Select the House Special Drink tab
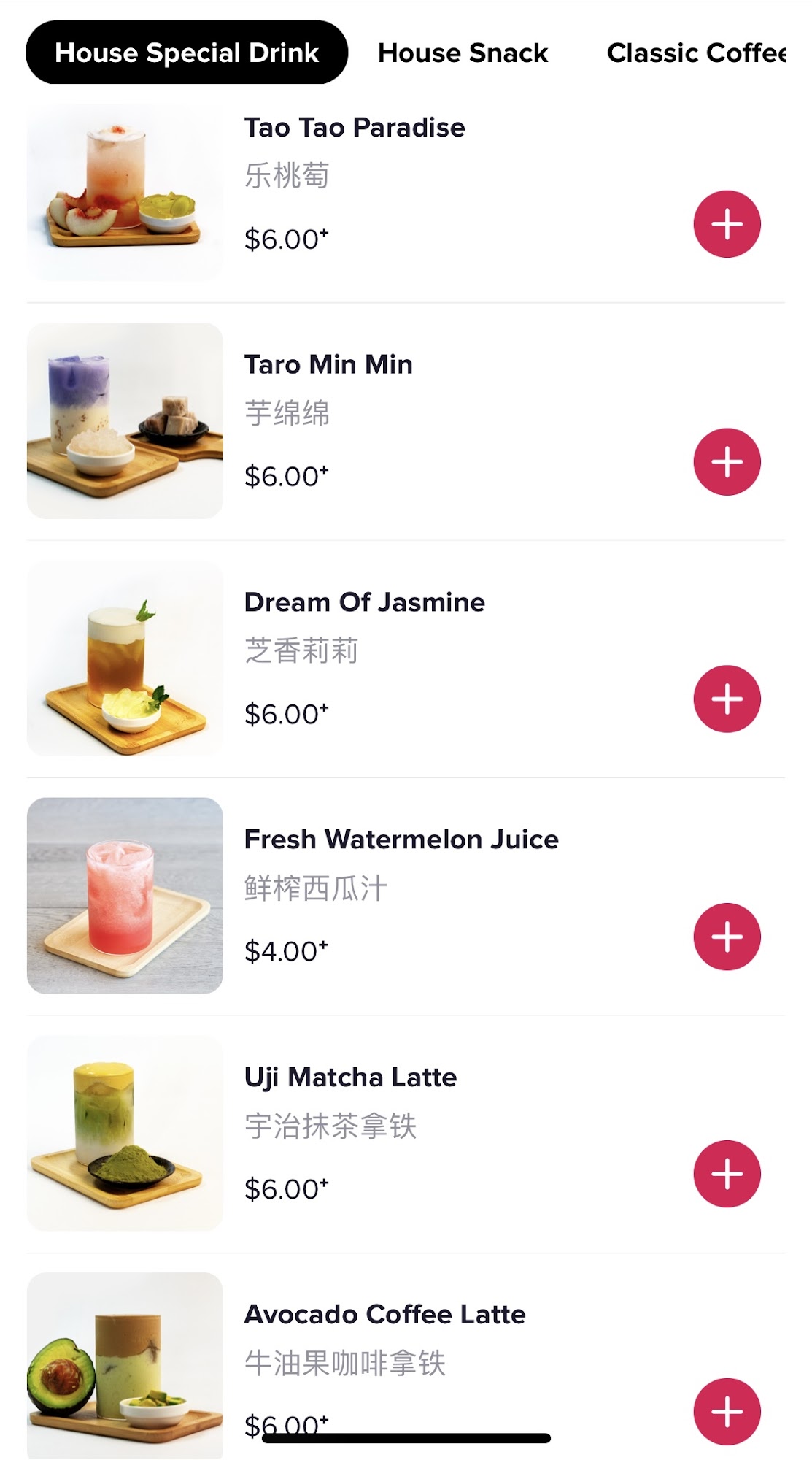 [x=187, y=53]
